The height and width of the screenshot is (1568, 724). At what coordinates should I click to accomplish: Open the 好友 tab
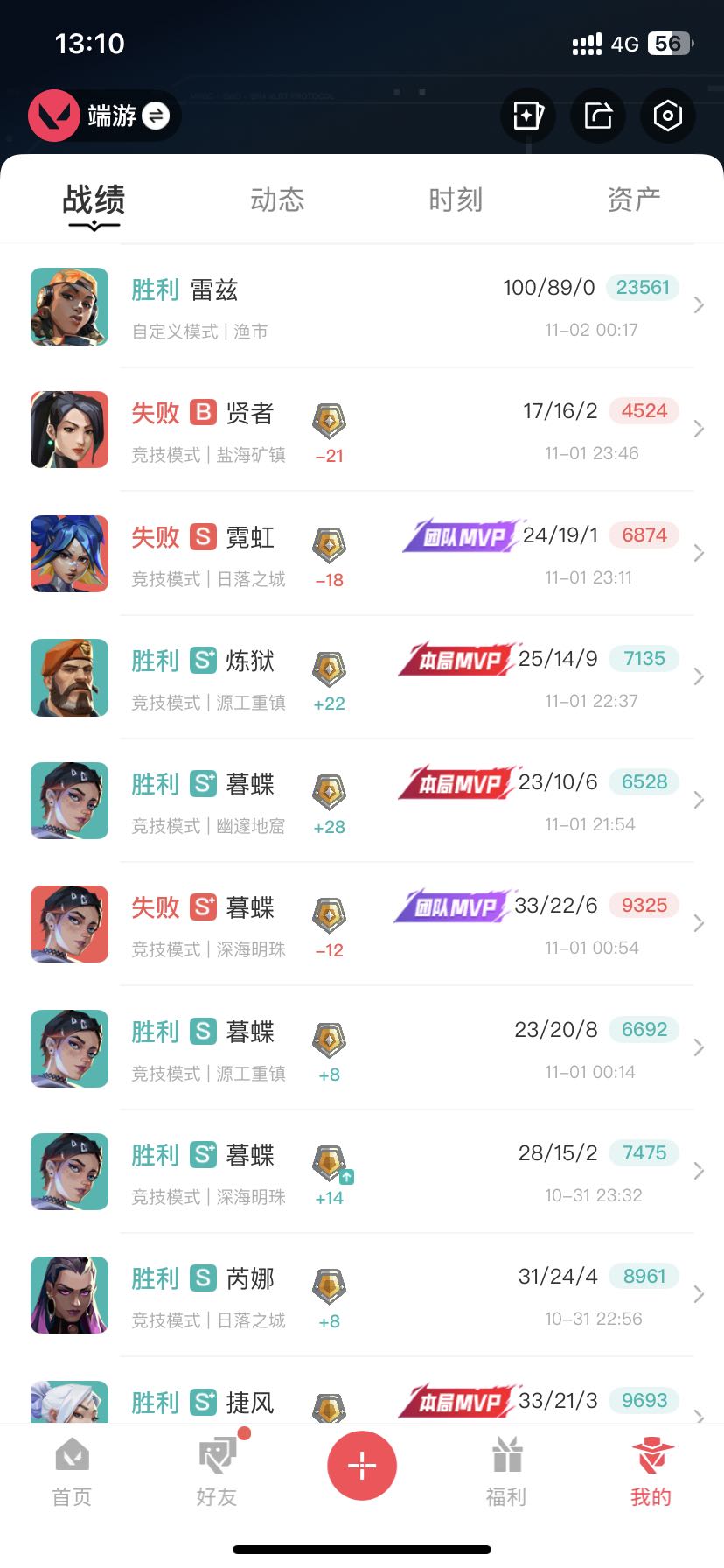pos(217,1472)
